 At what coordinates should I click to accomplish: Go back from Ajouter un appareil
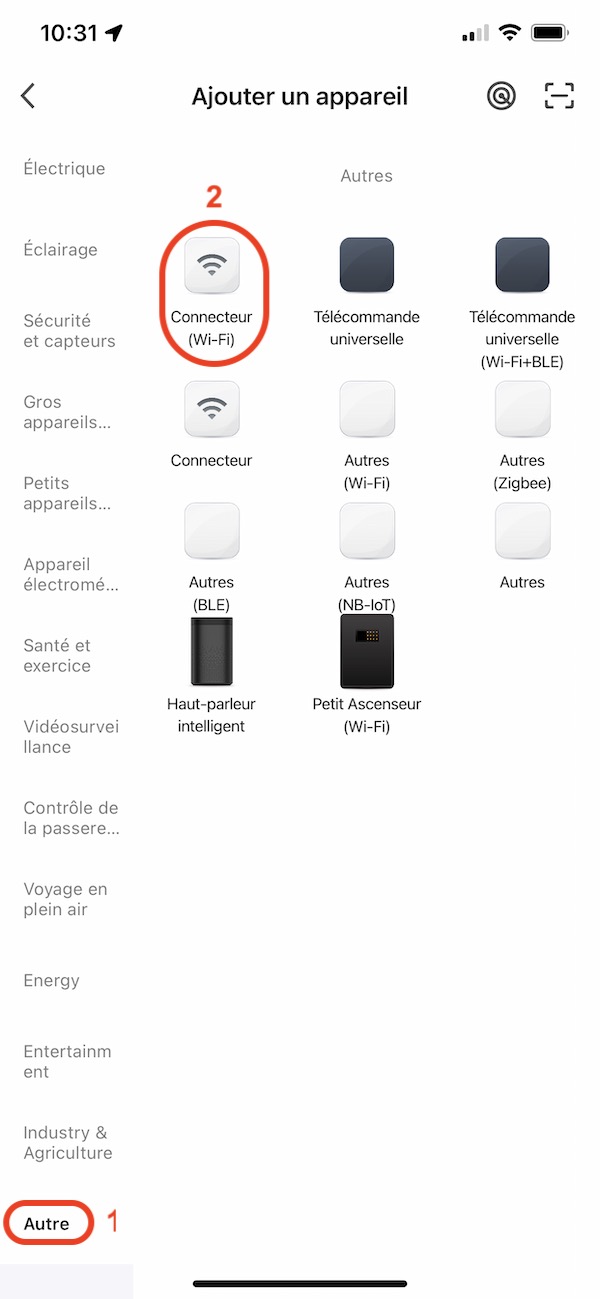[x=28, y=96]
